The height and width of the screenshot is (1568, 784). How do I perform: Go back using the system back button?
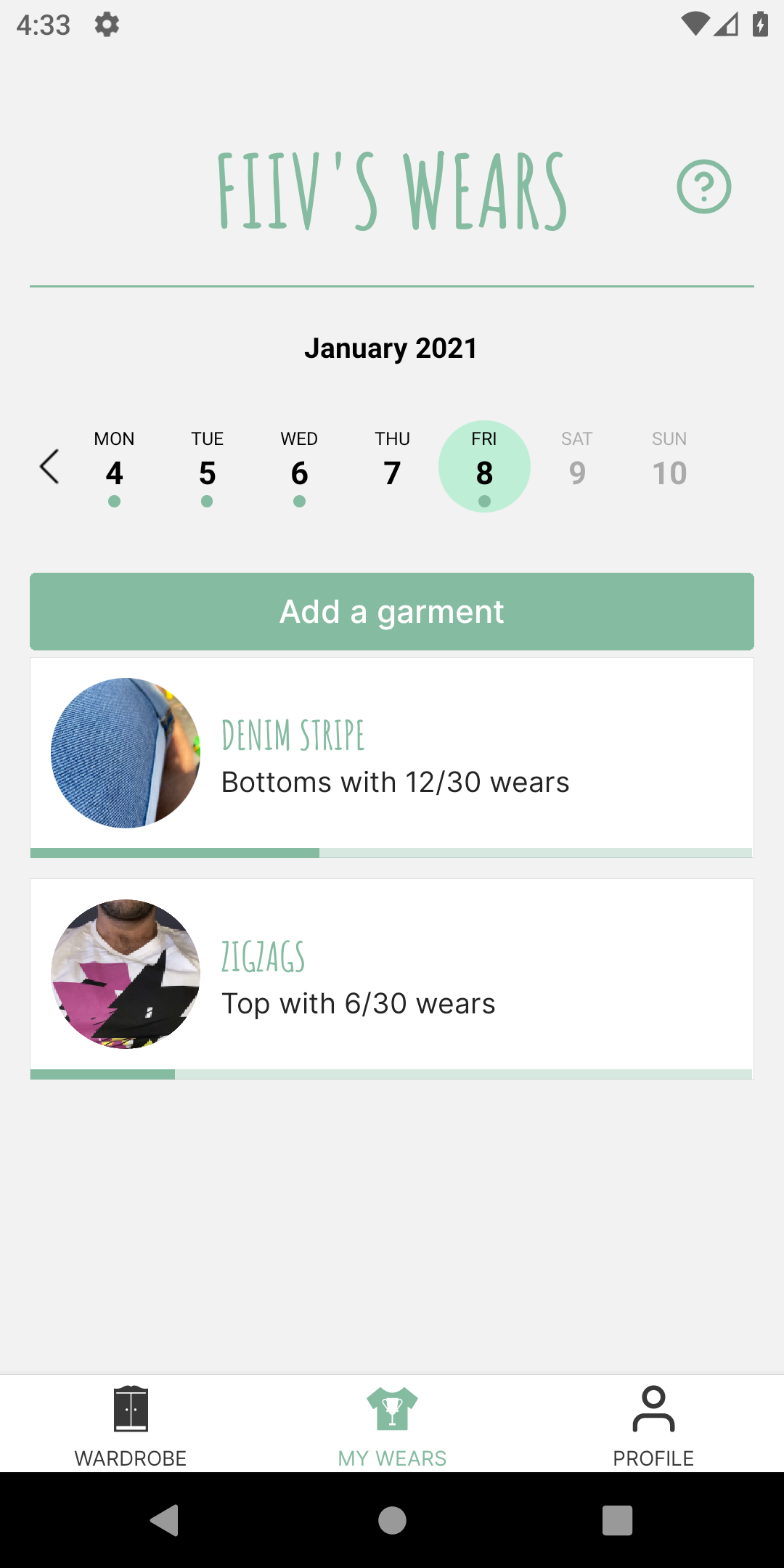pos(165,1520)
